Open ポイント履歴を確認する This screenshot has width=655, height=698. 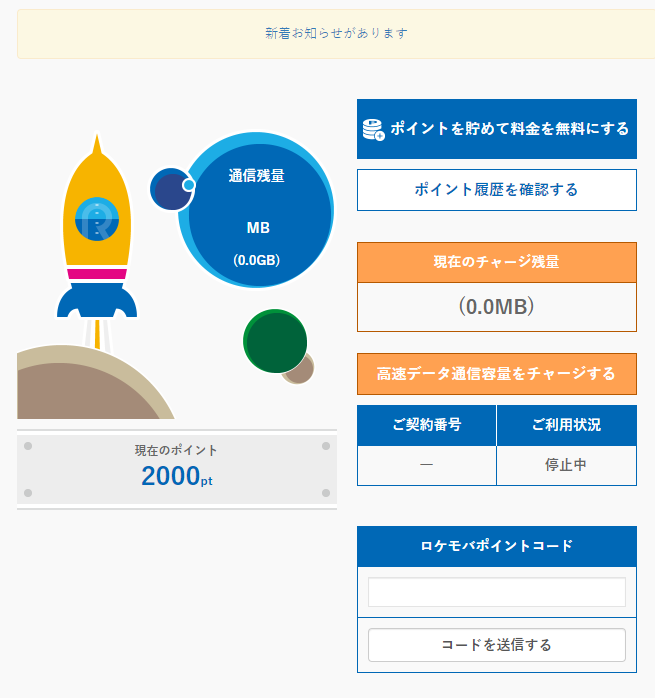[496, 190]
